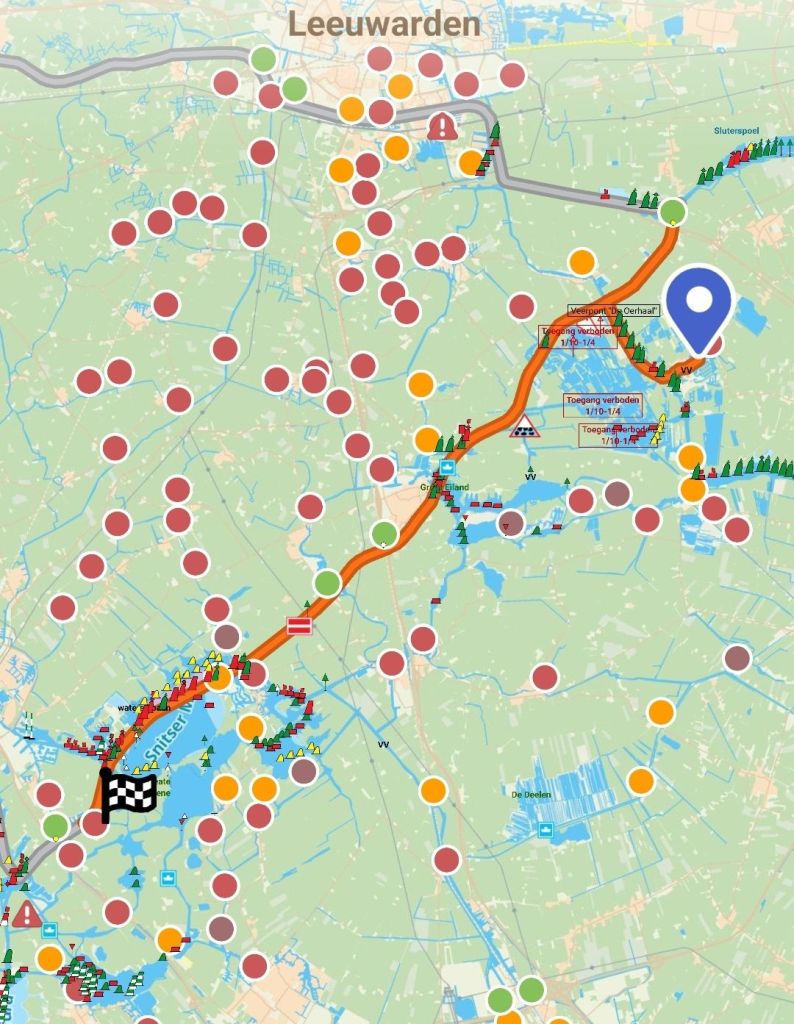Open the blue harbour icon above Grou Eiland

(448, 467)
